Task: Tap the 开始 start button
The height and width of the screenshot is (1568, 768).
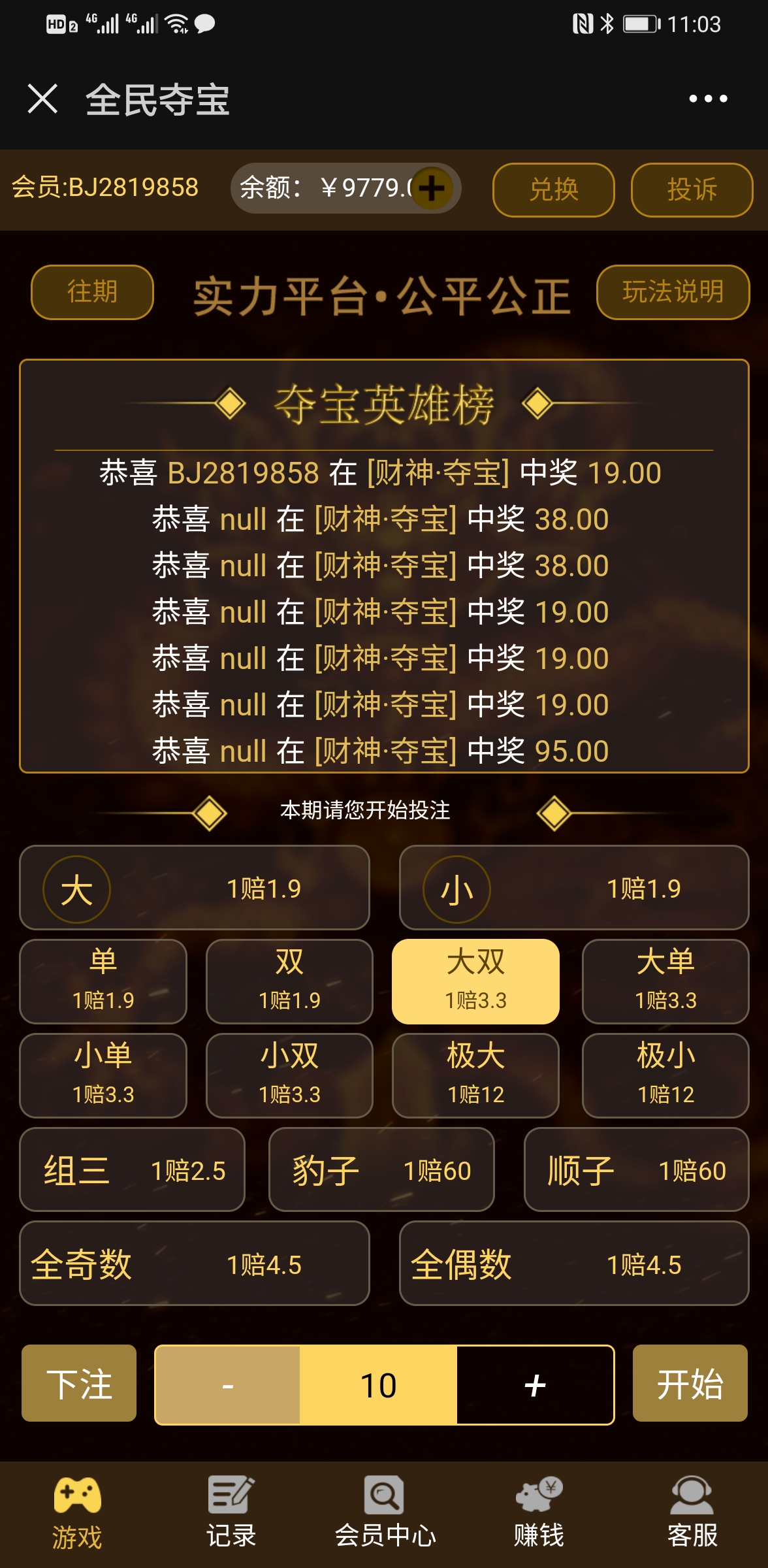Action: coord(690,1384)
